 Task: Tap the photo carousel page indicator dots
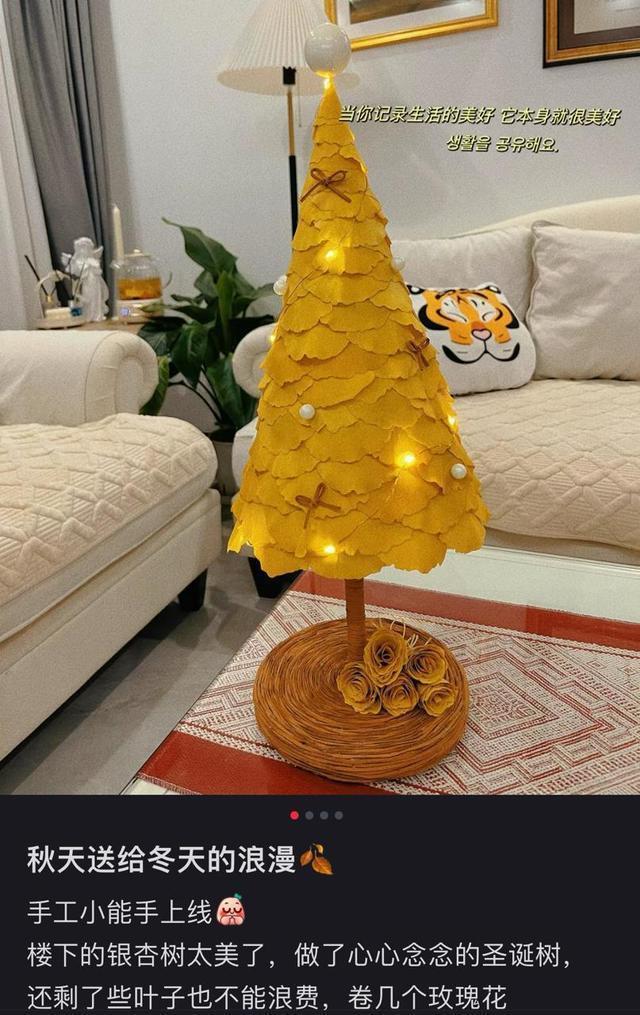tap(317, 815)
